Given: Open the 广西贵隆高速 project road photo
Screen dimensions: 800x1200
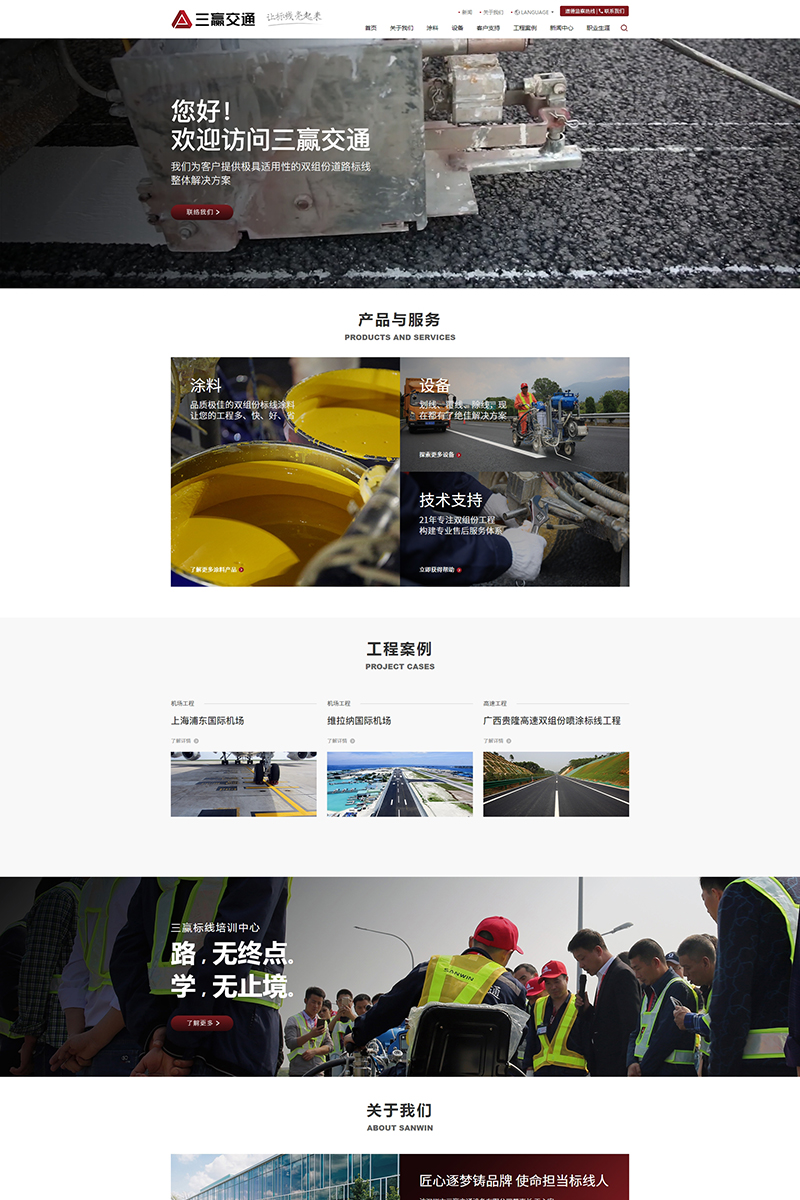Looking at the screenshot, I should click(x=556, y=784).
